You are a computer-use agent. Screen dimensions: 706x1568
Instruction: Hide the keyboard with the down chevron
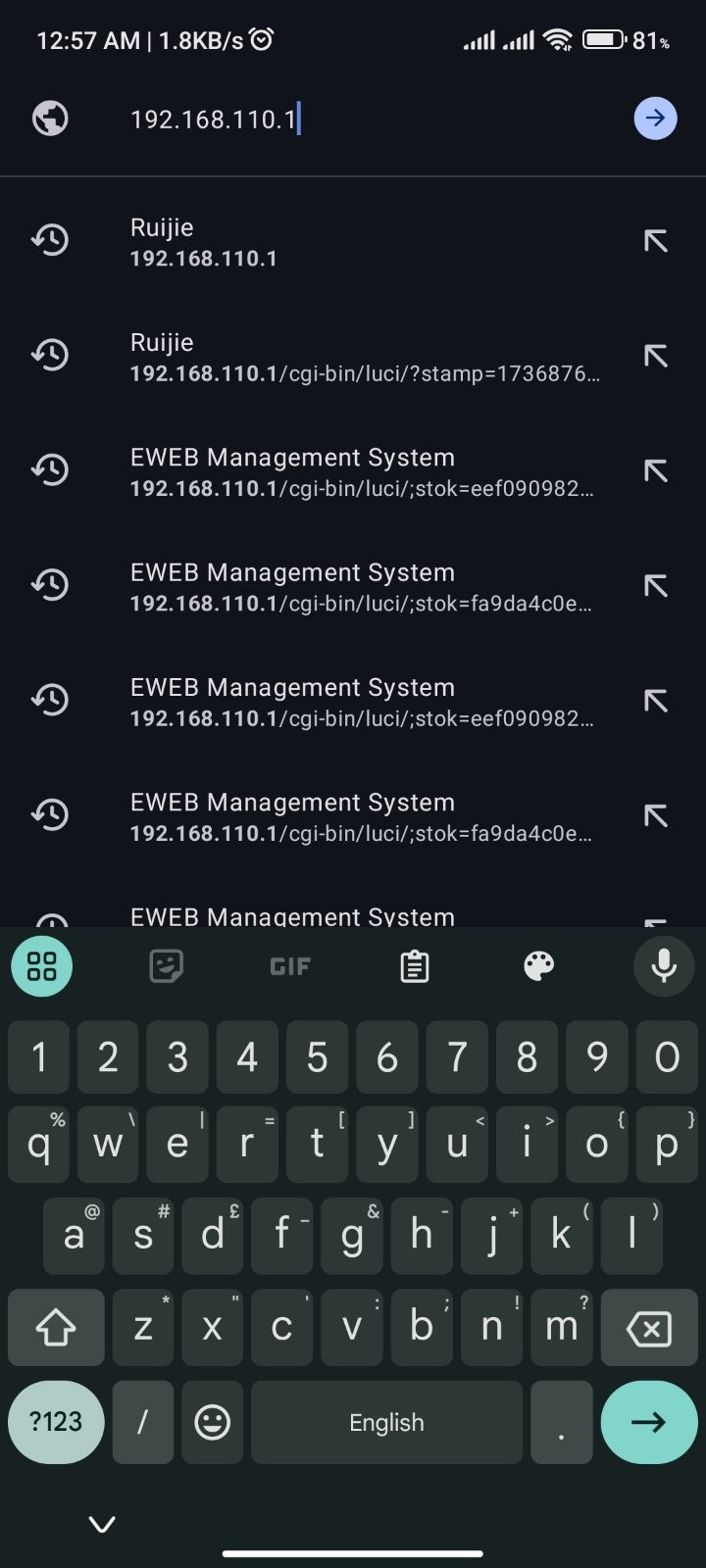(102, 1524)
